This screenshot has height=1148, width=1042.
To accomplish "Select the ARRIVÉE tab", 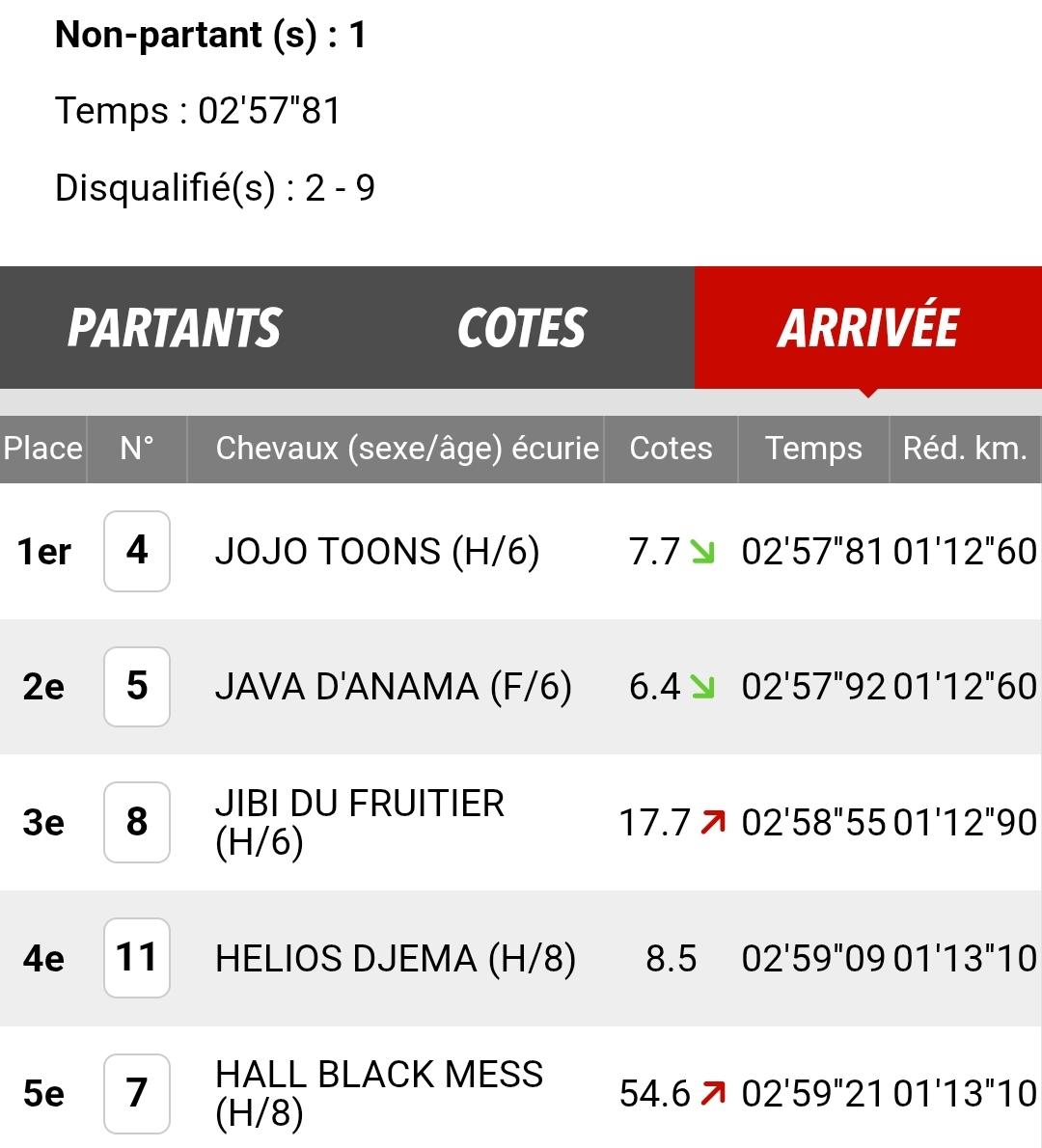I will pyautogui.click(x=867, y=328).
